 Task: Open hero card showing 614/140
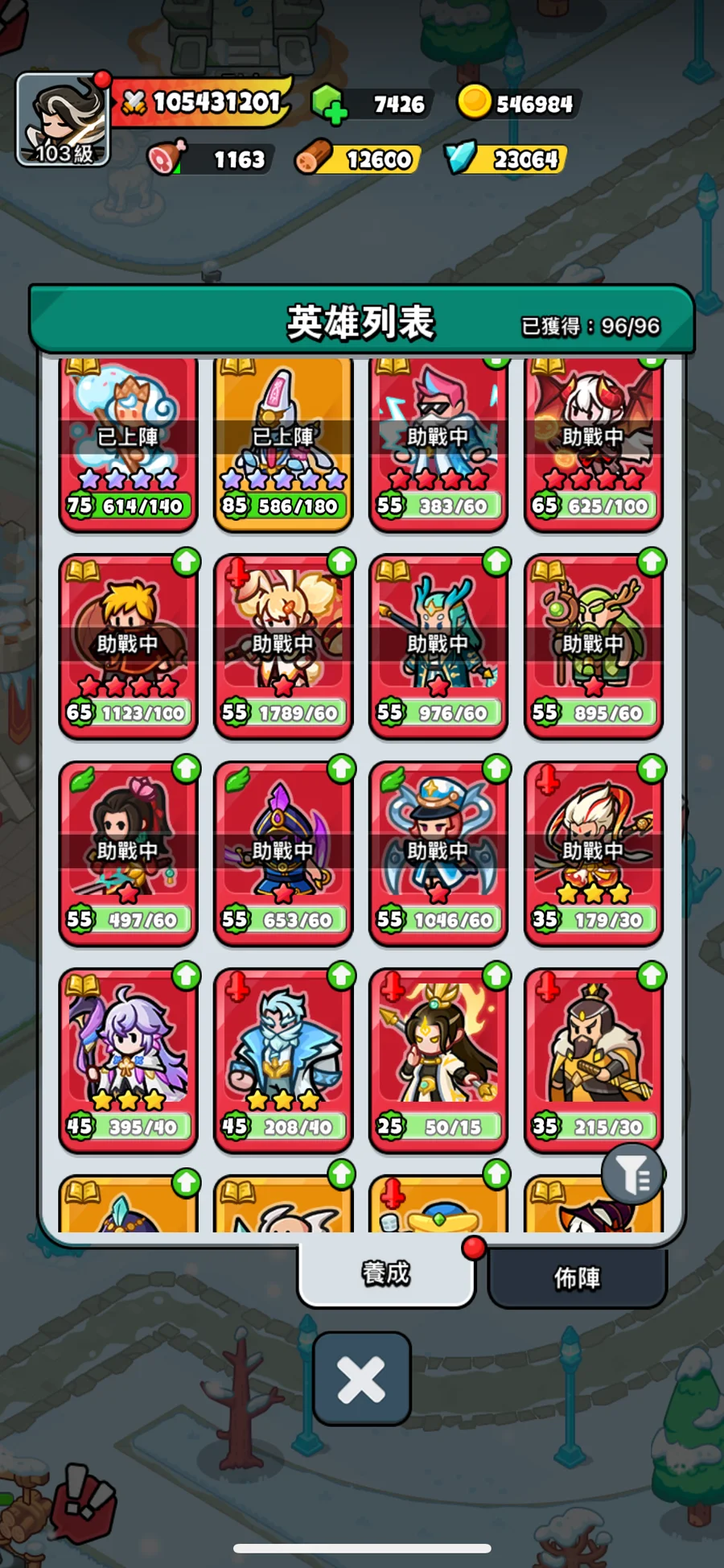pyautogui.click(x=128, y=443)
